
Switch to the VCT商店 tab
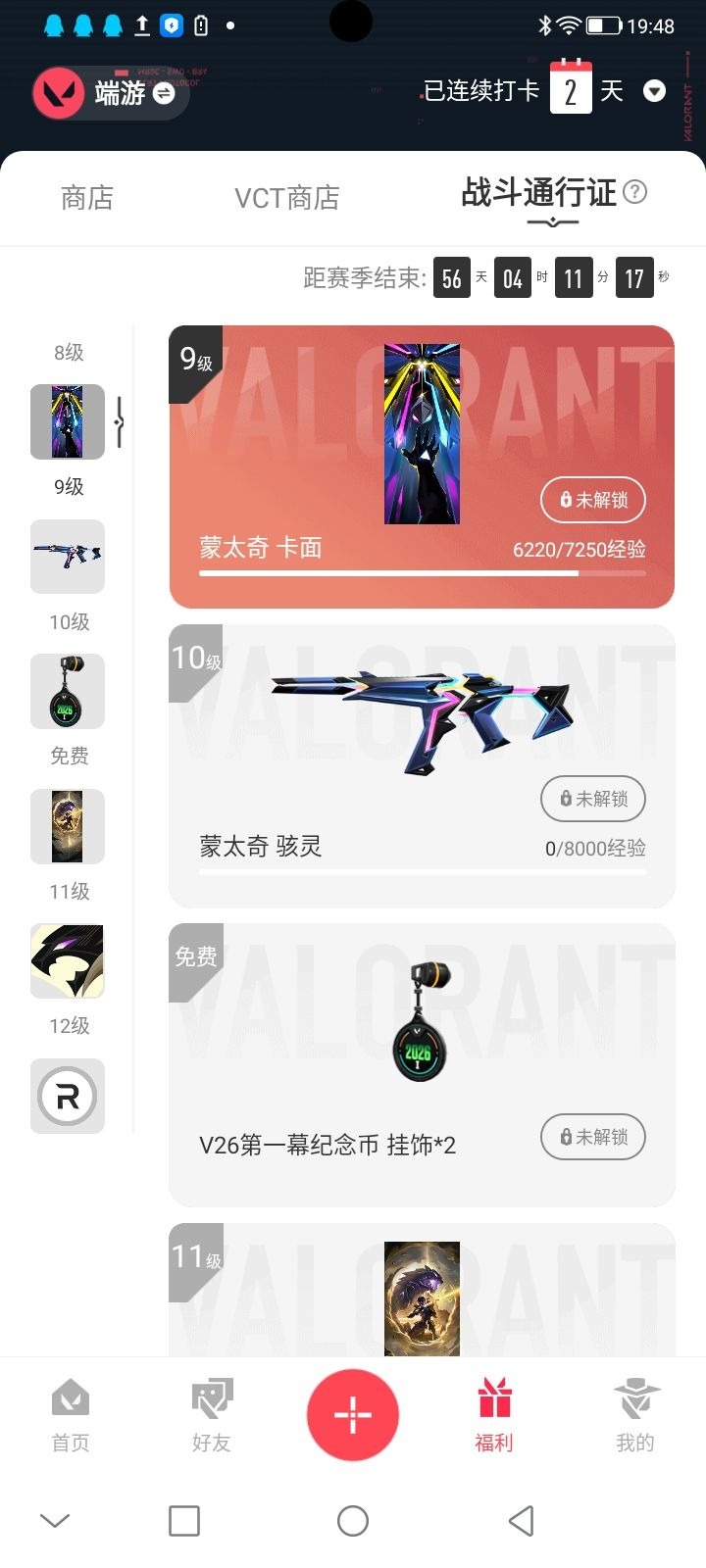[x=286, y=198]
